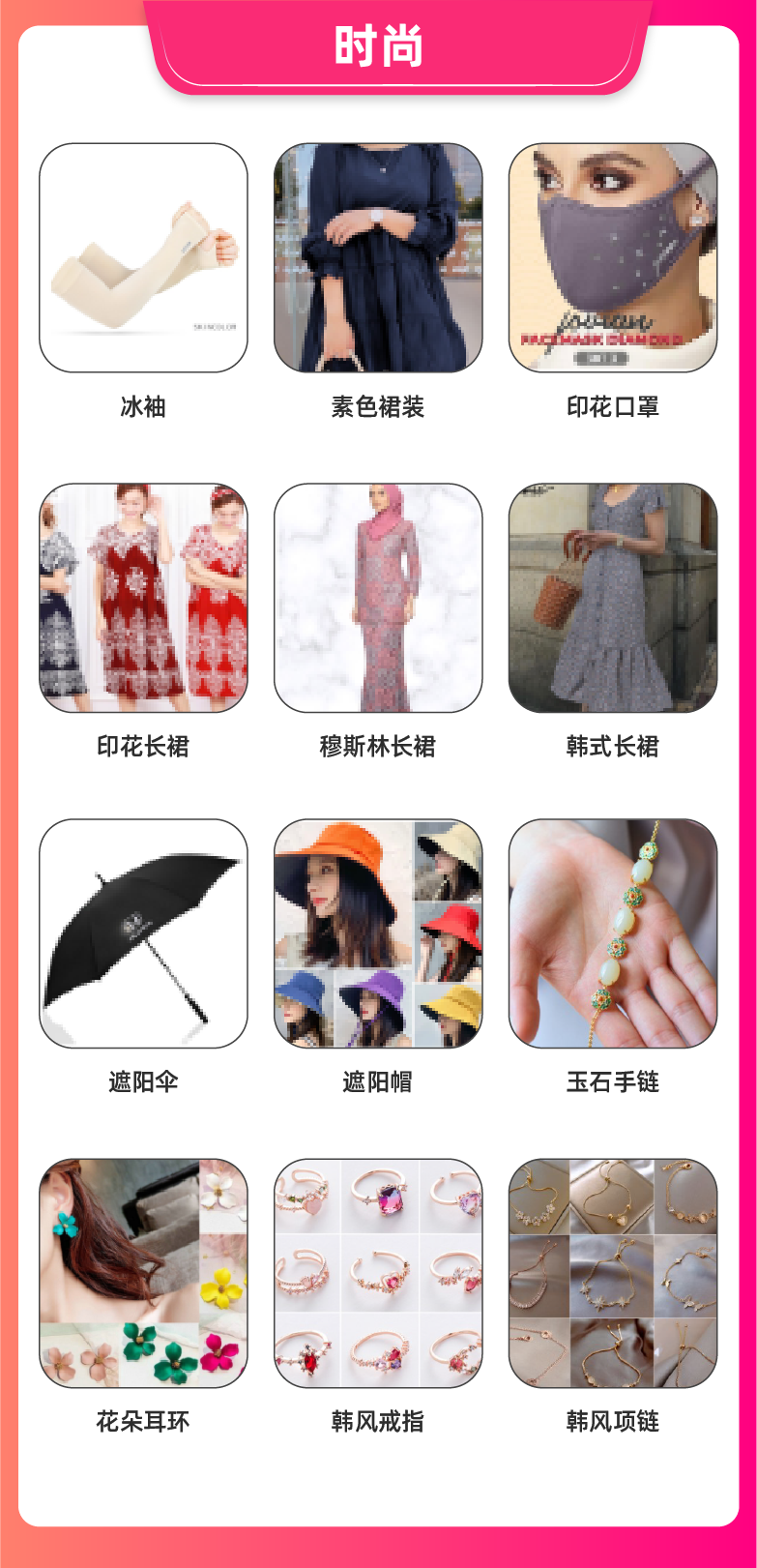View the 韩风项链 category
Viewport: 757px width, 1568px height.
[613, 1273]
